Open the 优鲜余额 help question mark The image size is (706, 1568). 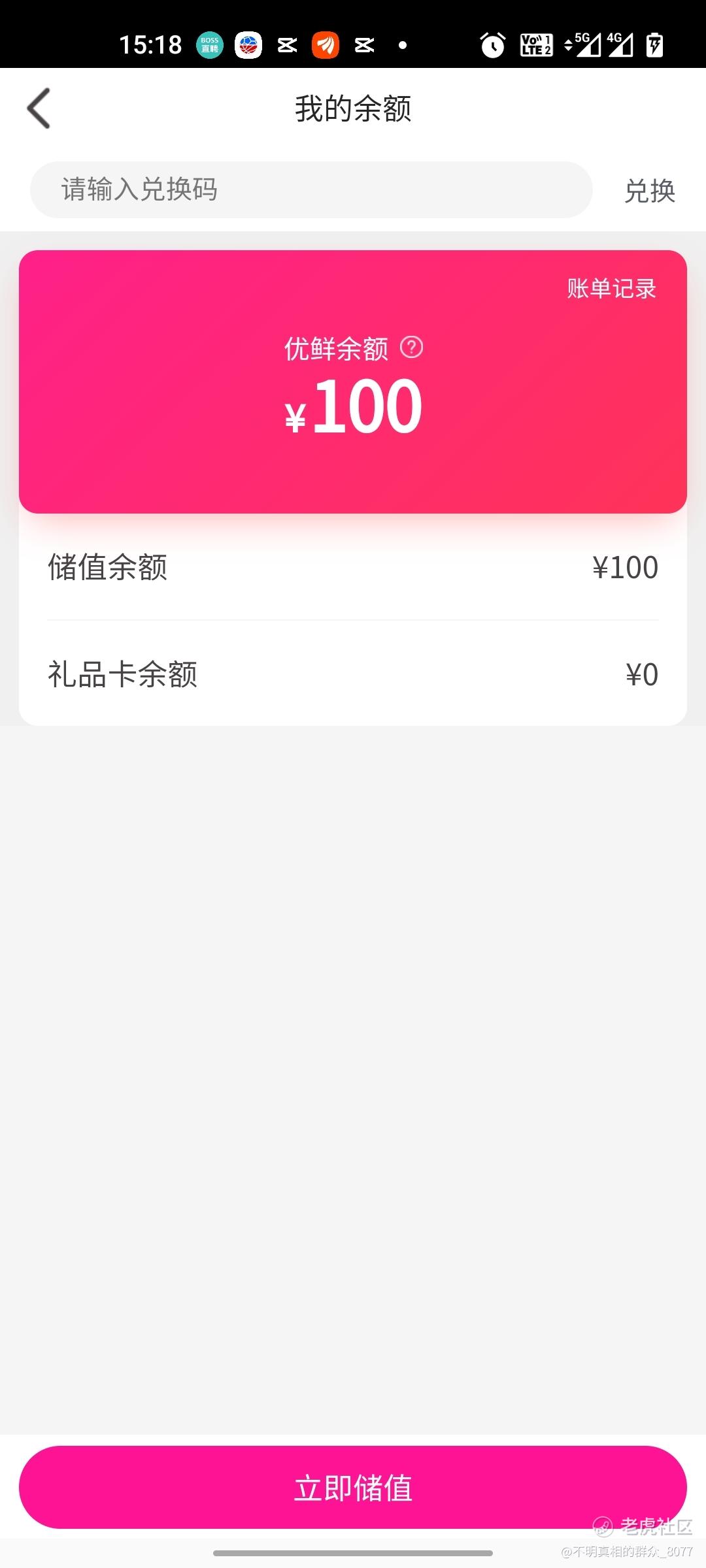412,347
